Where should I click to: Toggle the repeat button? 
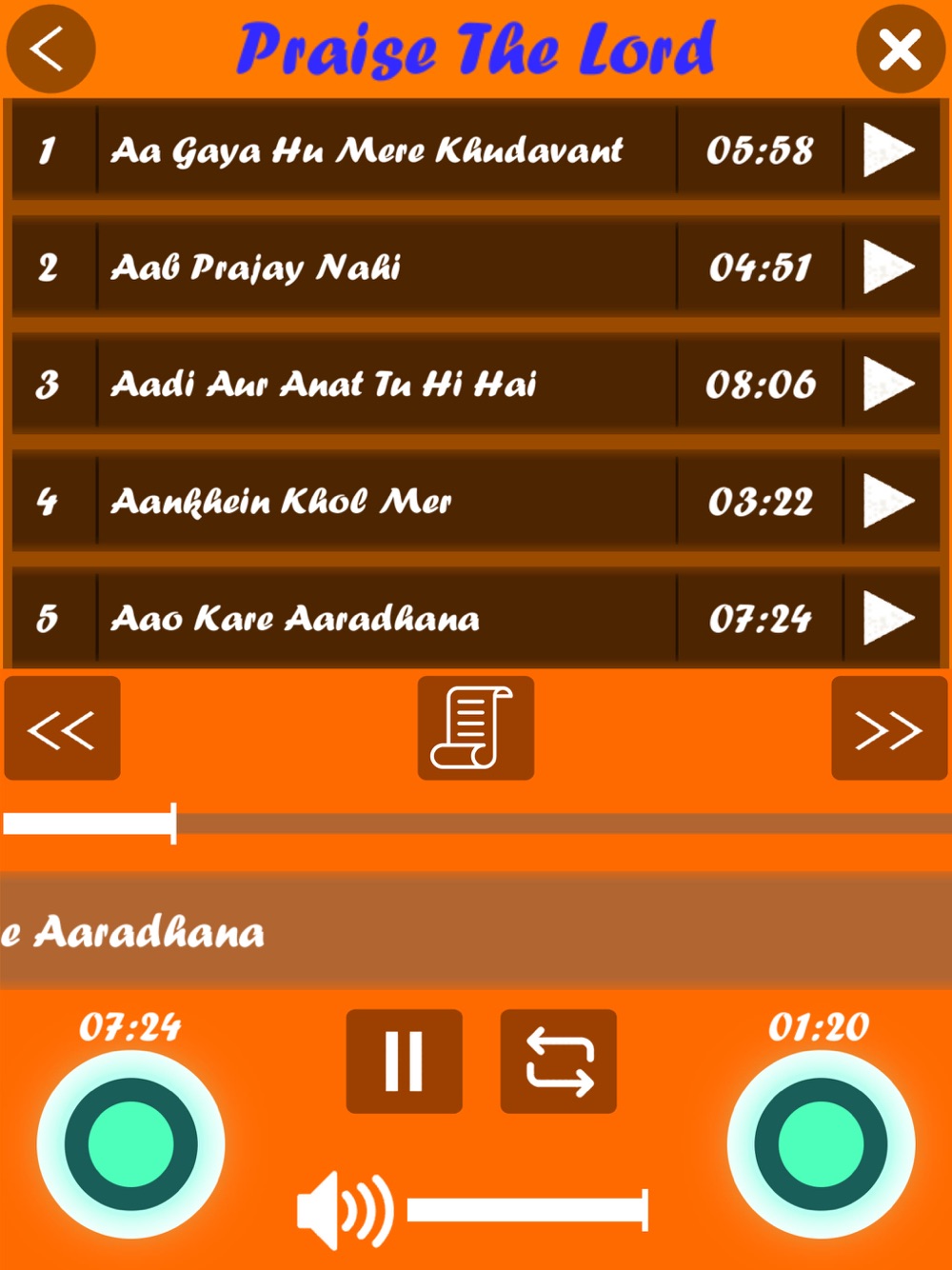click(x=559, y=1062)
